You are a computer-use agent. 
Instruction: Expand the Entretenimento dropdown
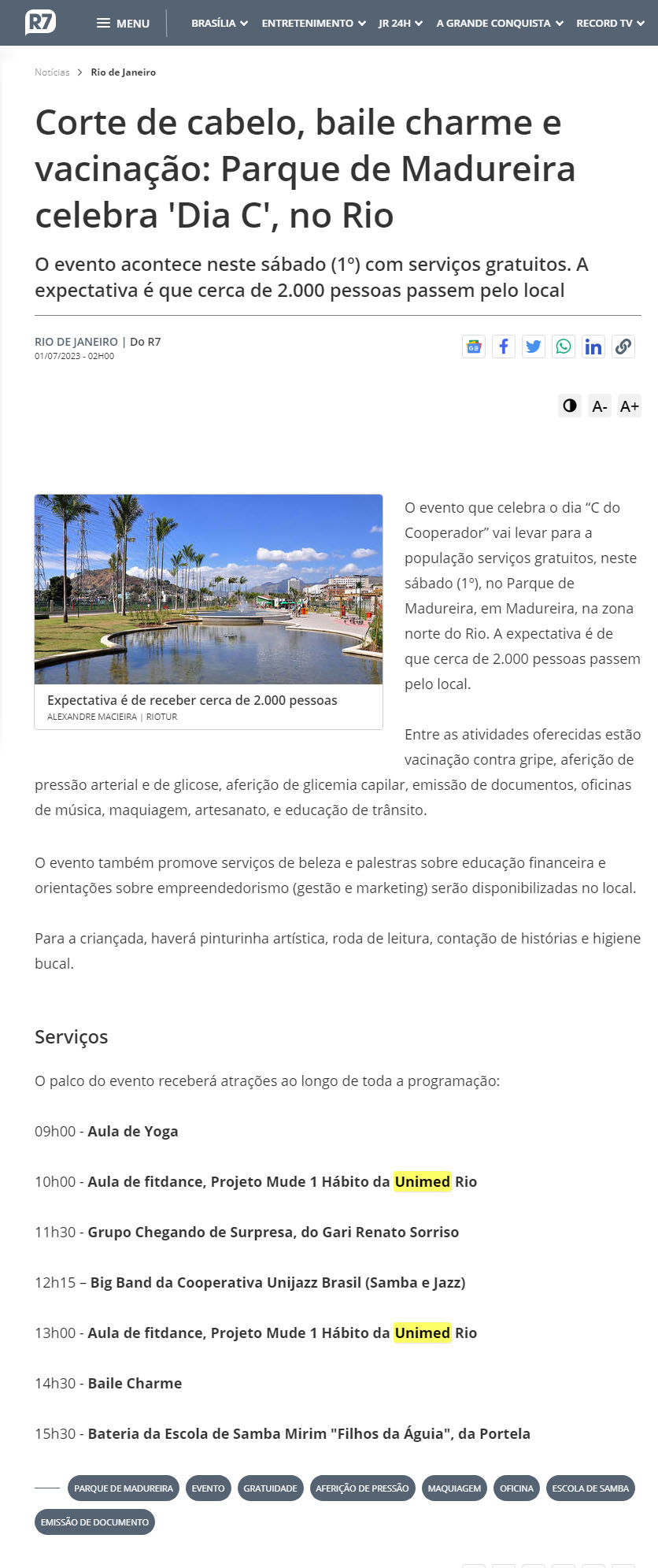pos(313,24)
